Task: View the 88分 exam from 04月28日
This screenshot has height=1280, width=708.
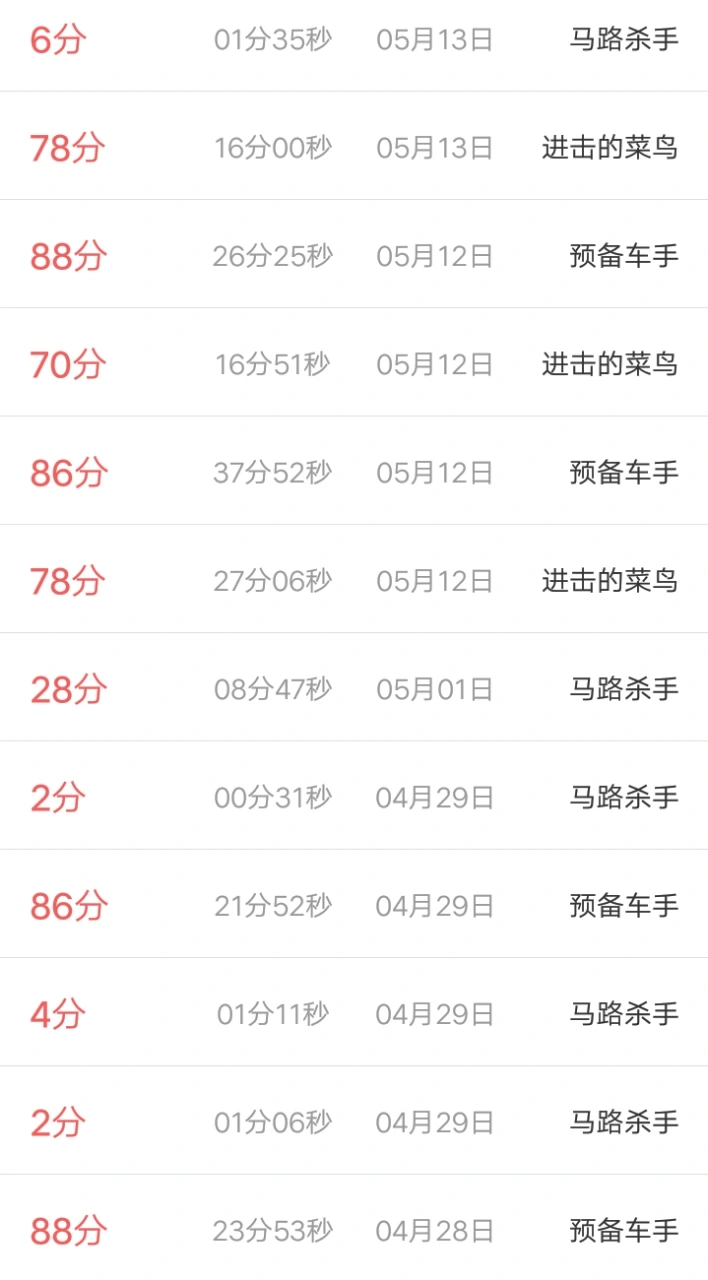Action: tap(354, 1230)
